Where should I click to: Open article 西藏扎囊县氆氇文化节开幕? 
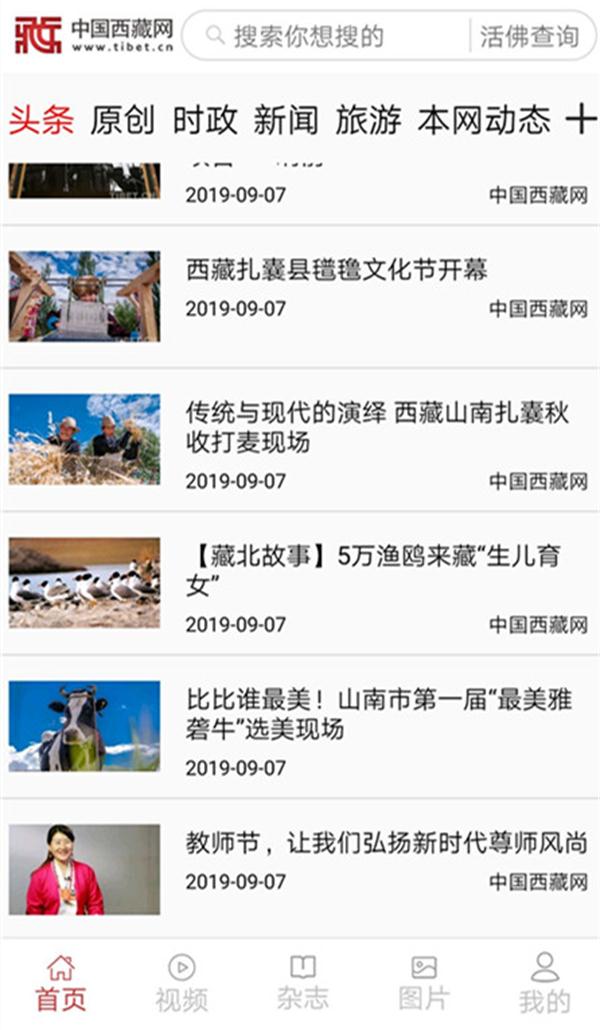click(x=336, y=270)
